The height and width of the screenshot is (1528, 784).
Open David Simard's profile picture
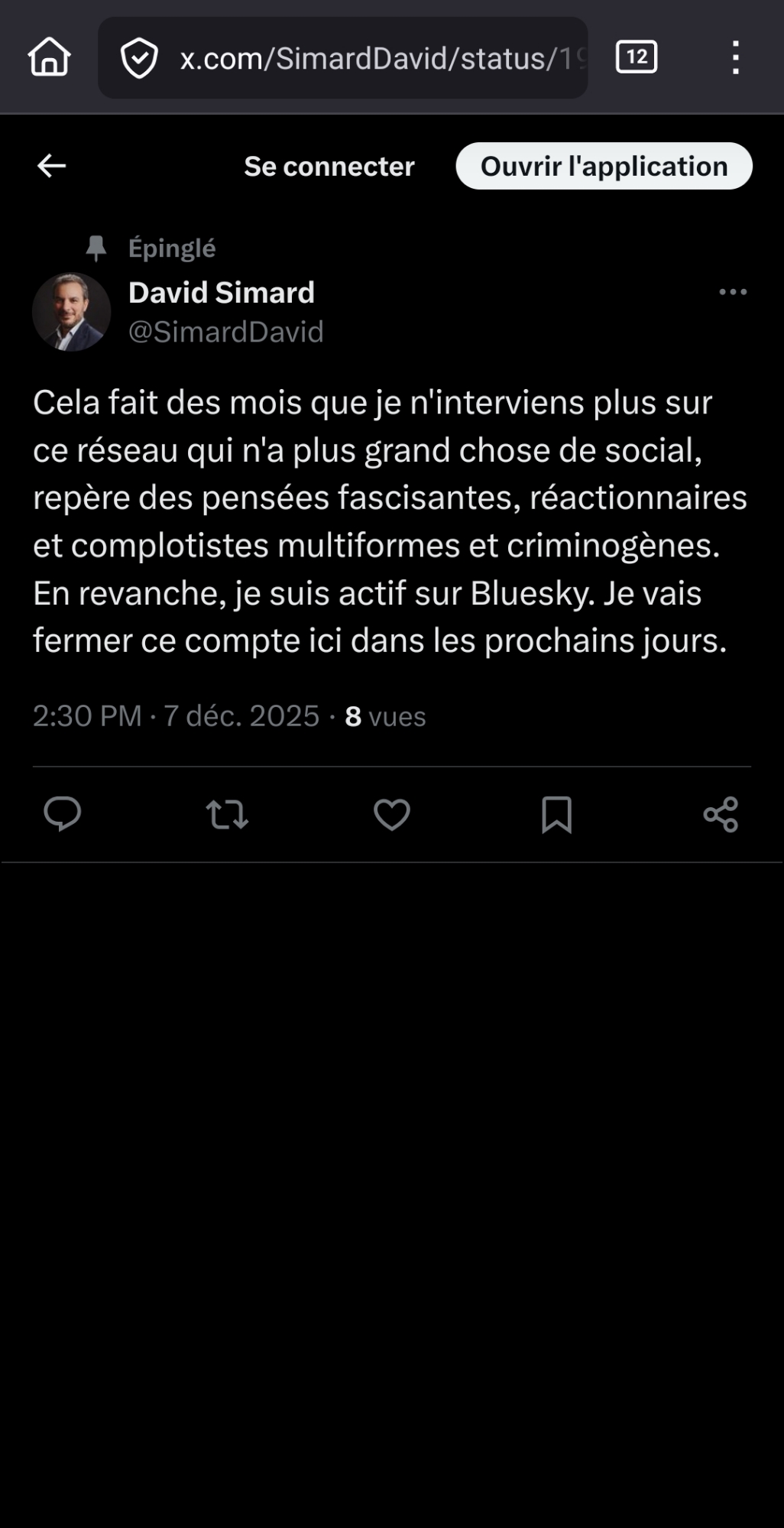click(x=71, y=312)
